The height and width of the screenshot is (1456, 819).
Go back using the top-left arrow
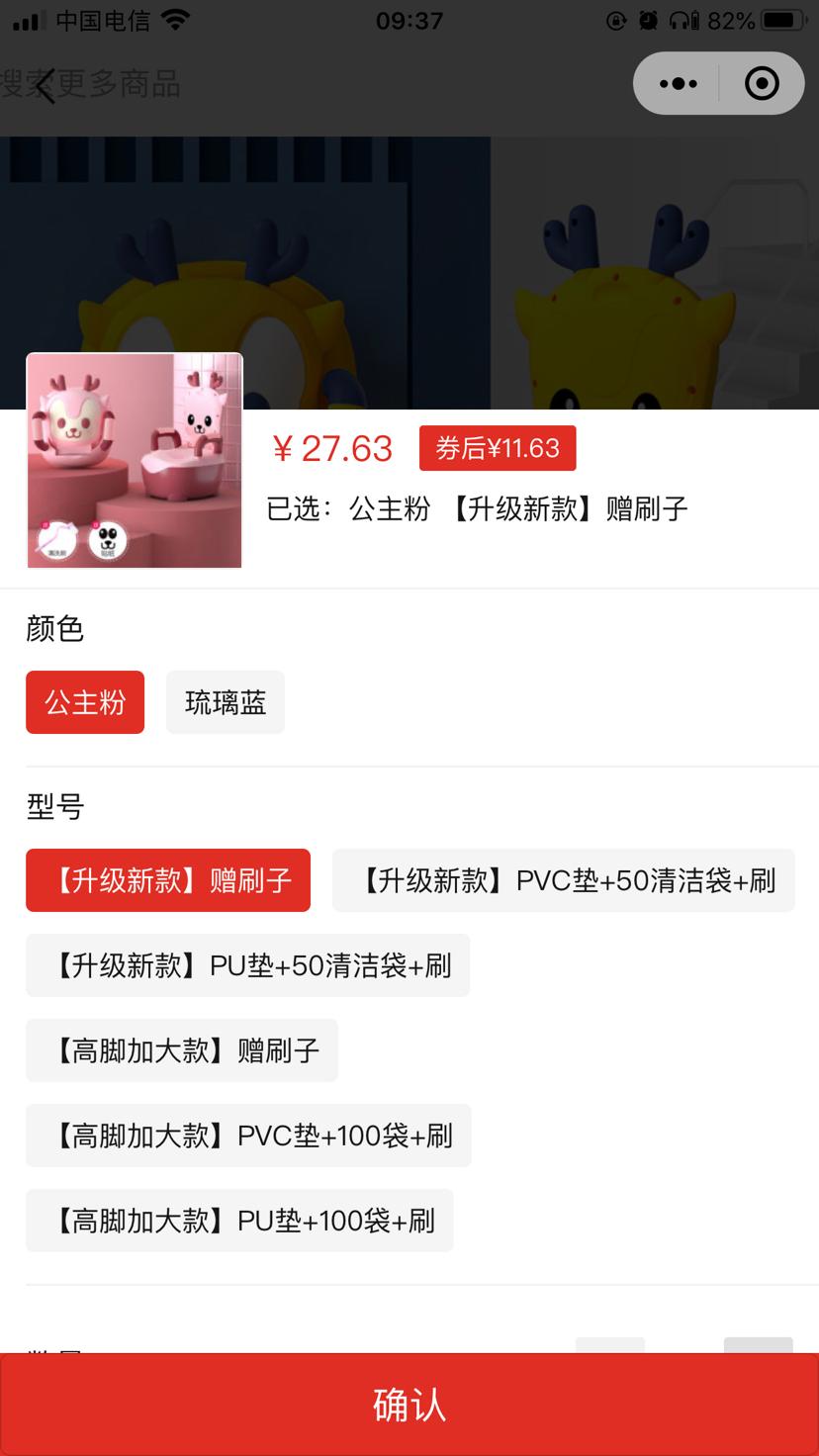coord(45,86)
